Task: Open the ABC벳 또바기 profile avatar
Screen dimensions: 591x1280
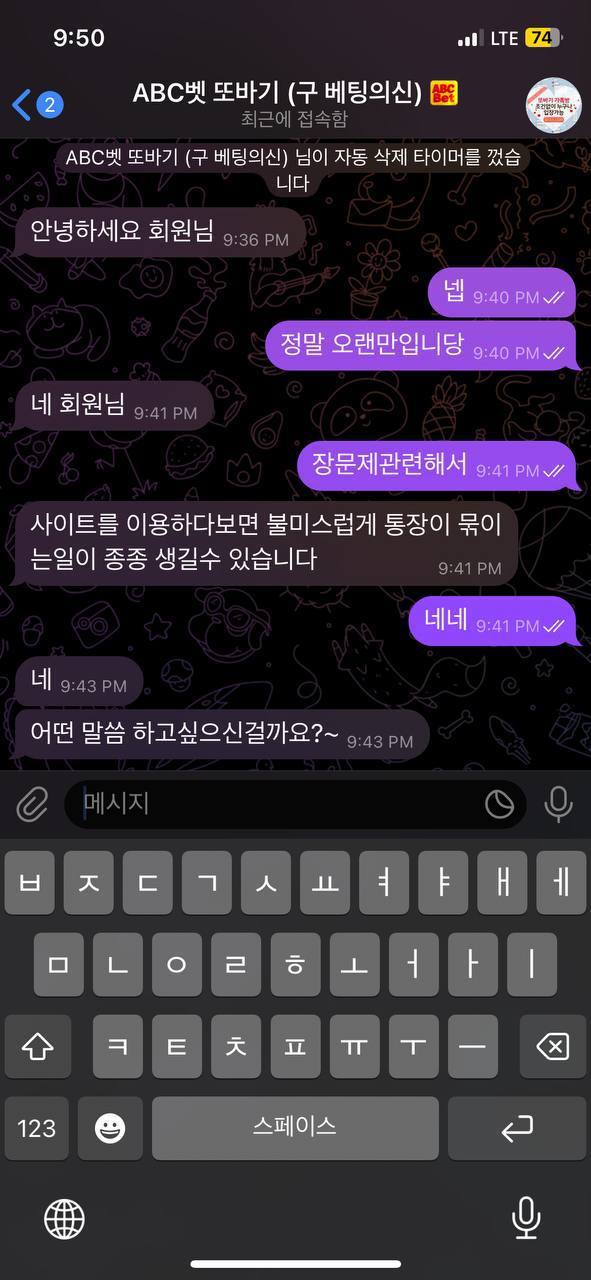Action: click(553, 104)
